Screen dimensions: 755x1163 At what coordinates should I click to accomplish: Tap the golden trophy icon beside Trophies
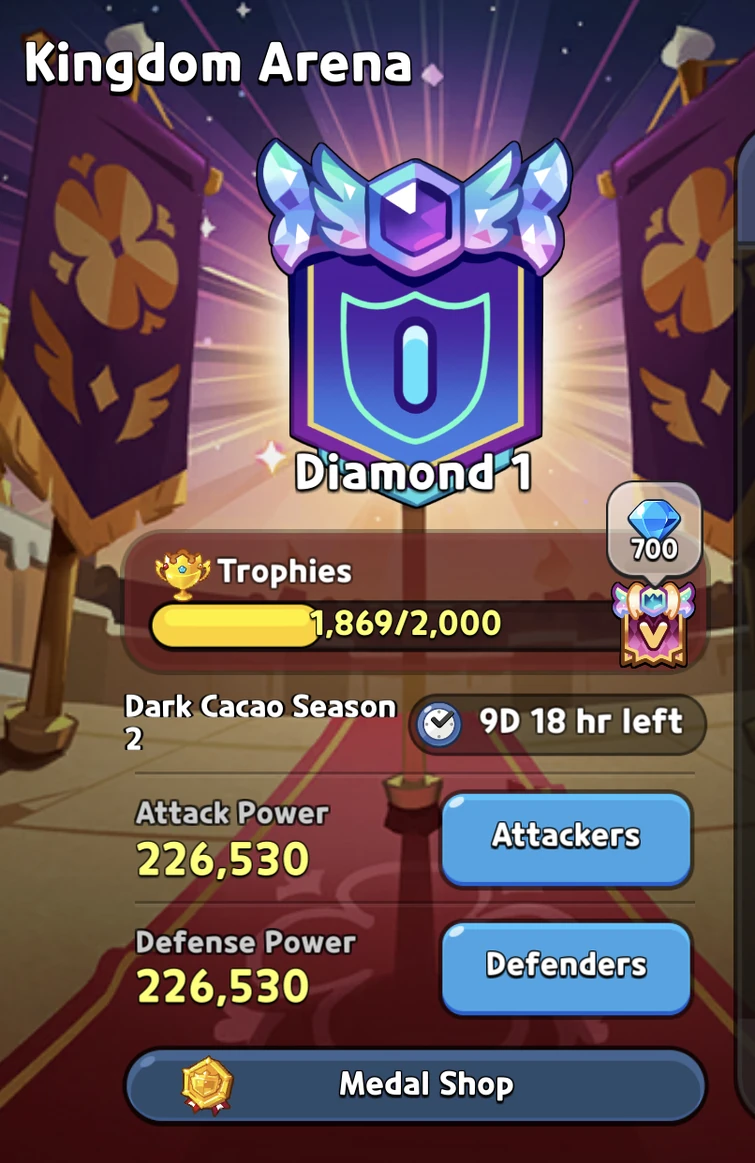click(182, 572)
